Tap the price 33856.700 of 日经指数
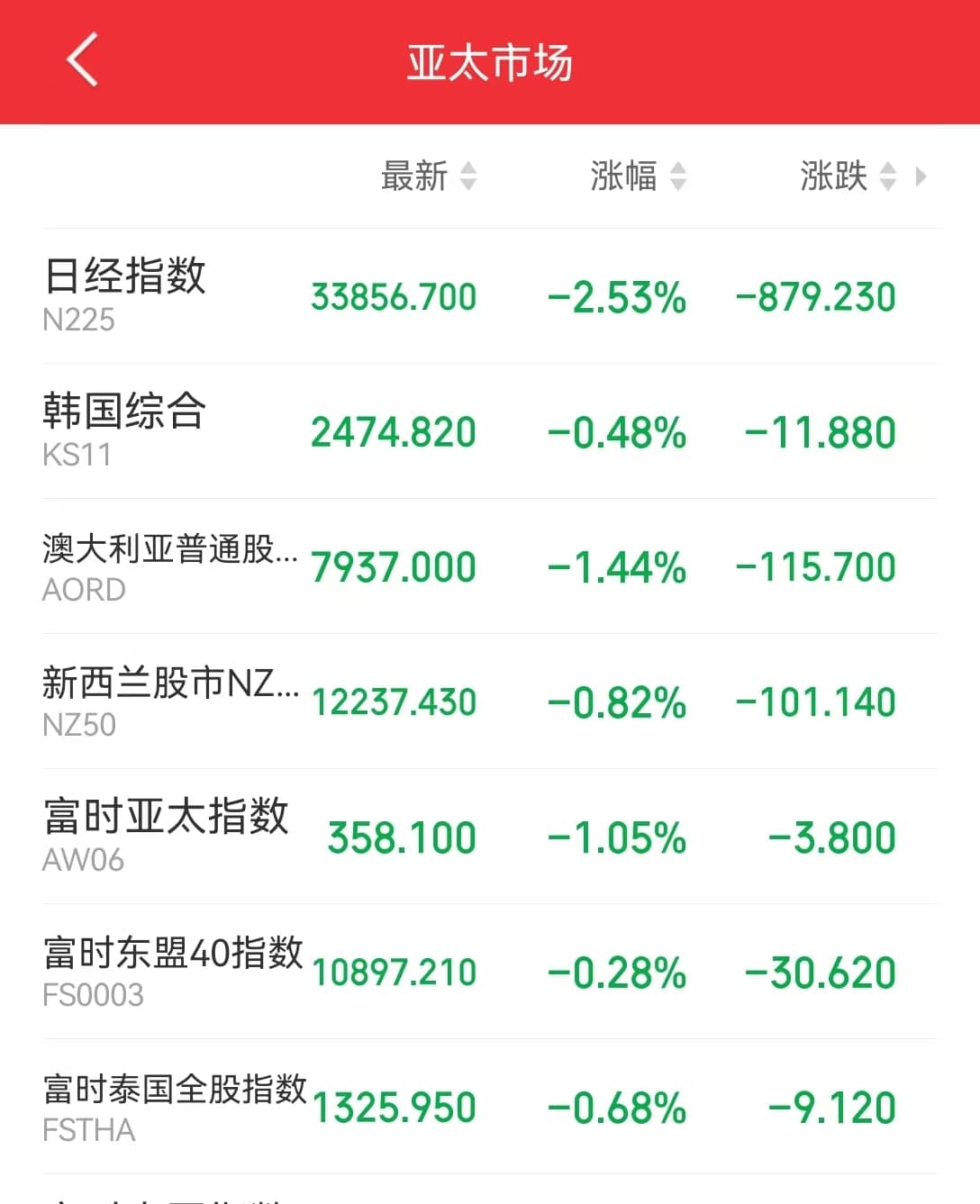 [x=393, y=297]
